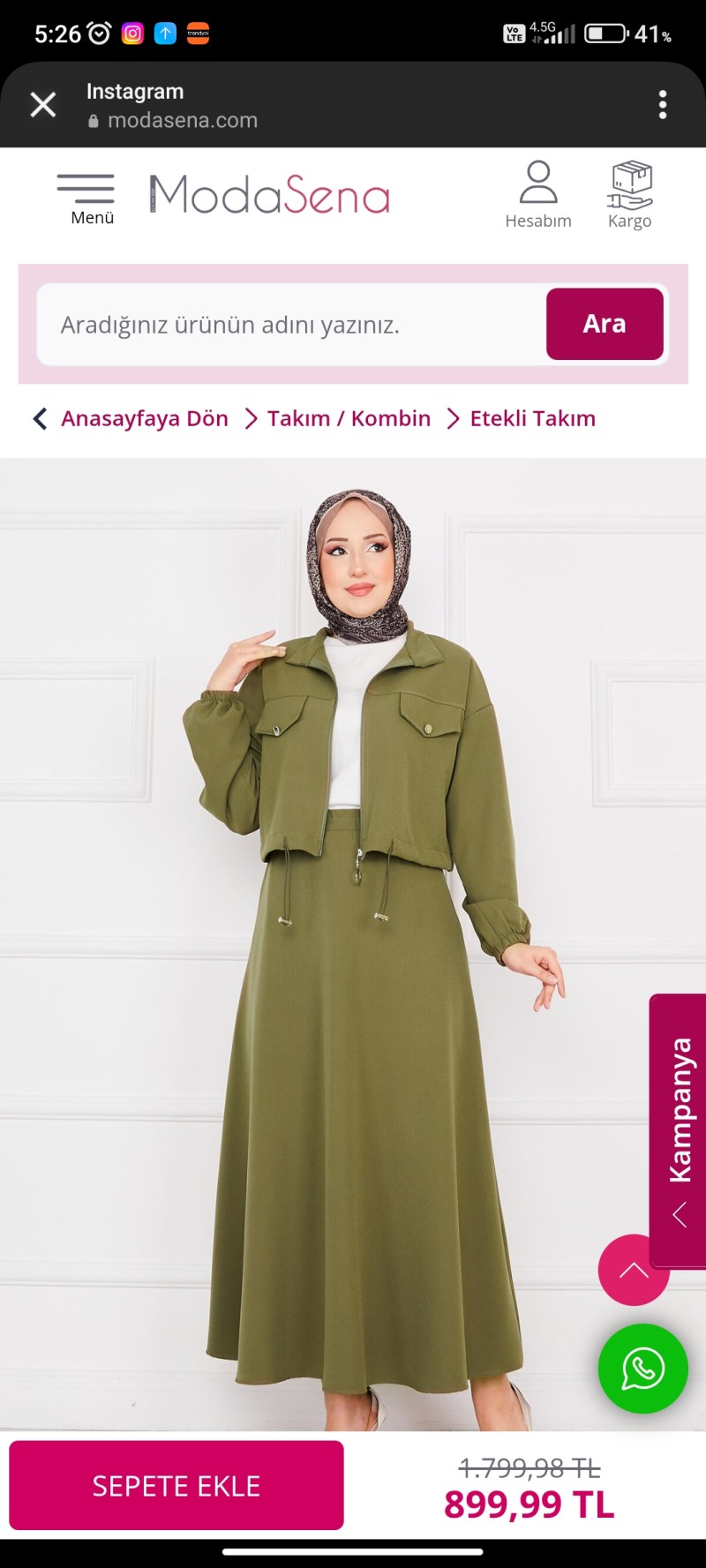Open Etekli Takım category
The height and width of the screenshot is (1568, 706).
click(532, 418)
